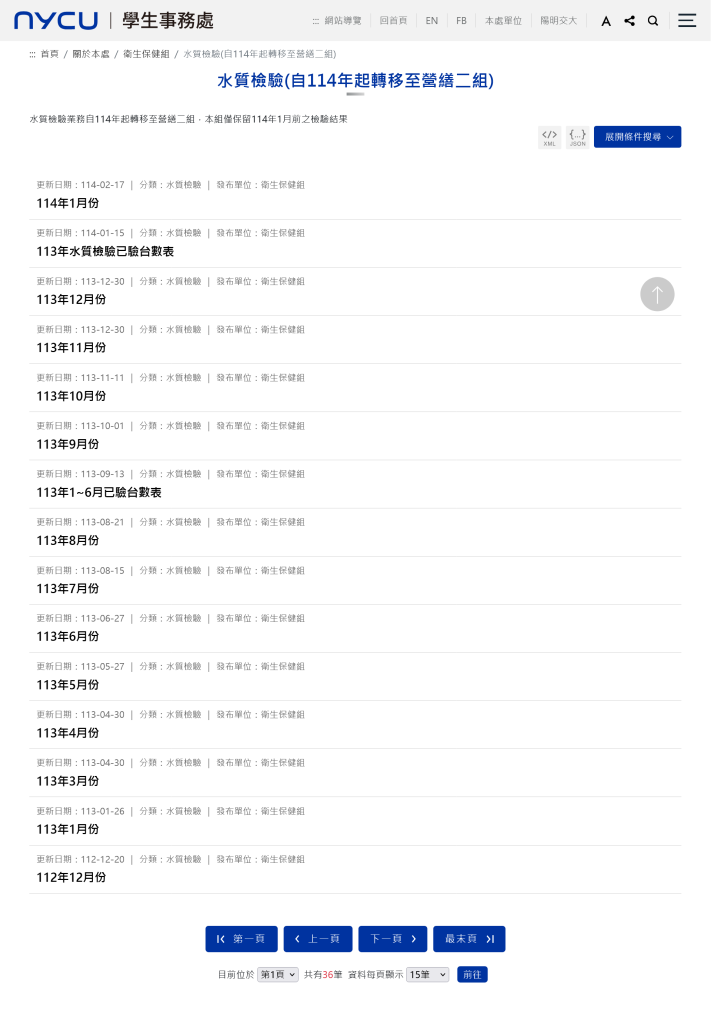Tap the 前往 go button
The height and width of the screenshot is (1024, 711).
pyautogui.click(x=472, y=974)
